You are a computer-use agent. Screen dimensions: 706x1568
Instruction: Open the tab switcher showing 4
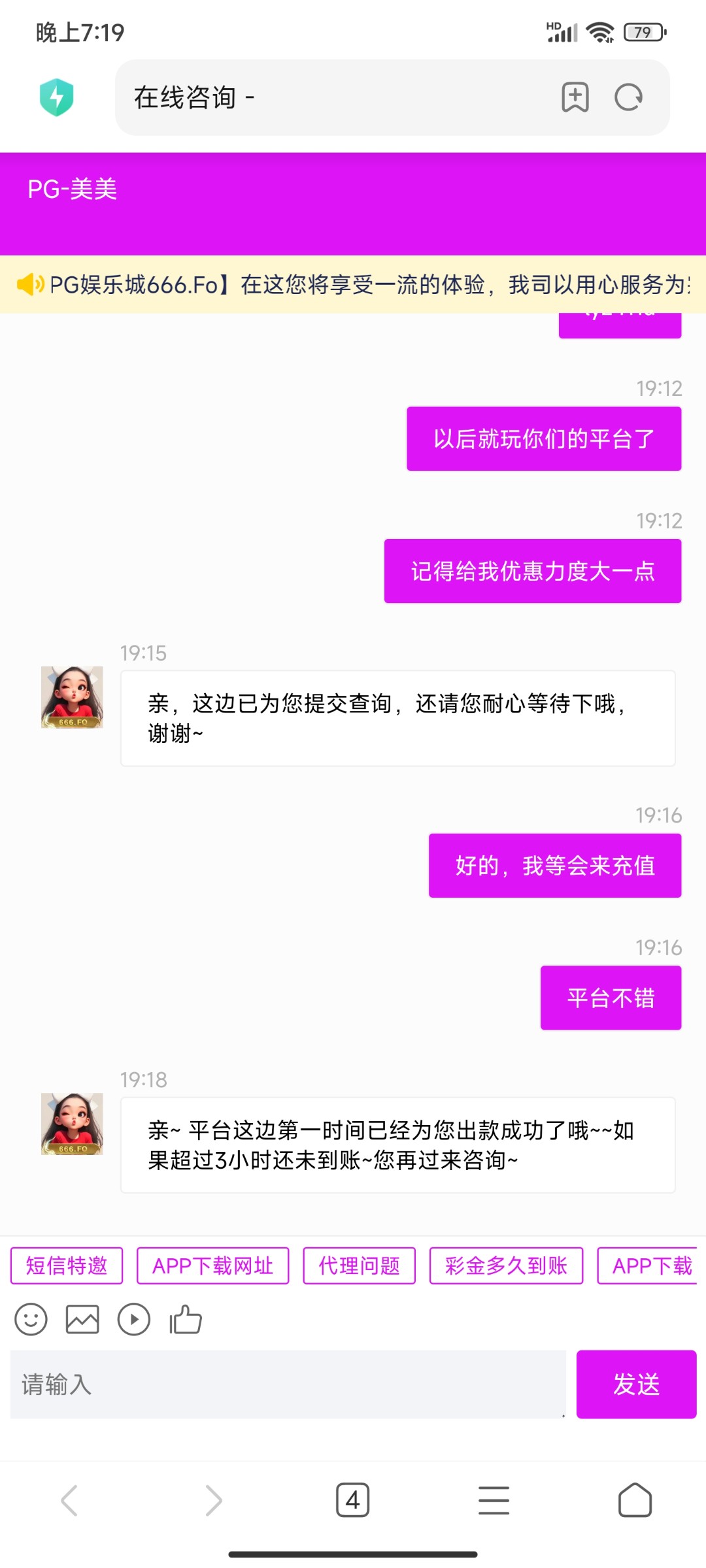click(353, 1500)
